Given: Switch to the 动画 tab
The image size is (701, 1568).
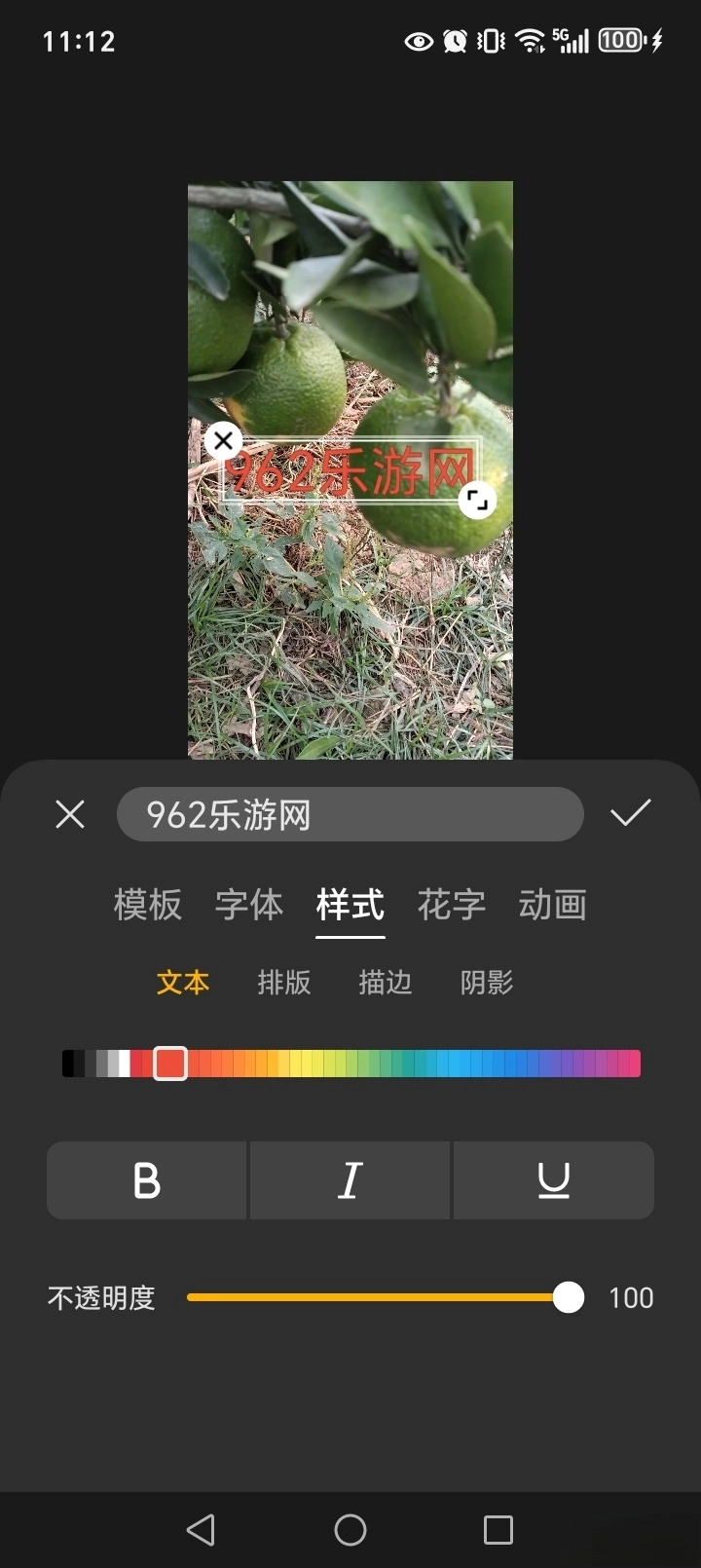Looking at the screenshot, I should tap(553, 905).
